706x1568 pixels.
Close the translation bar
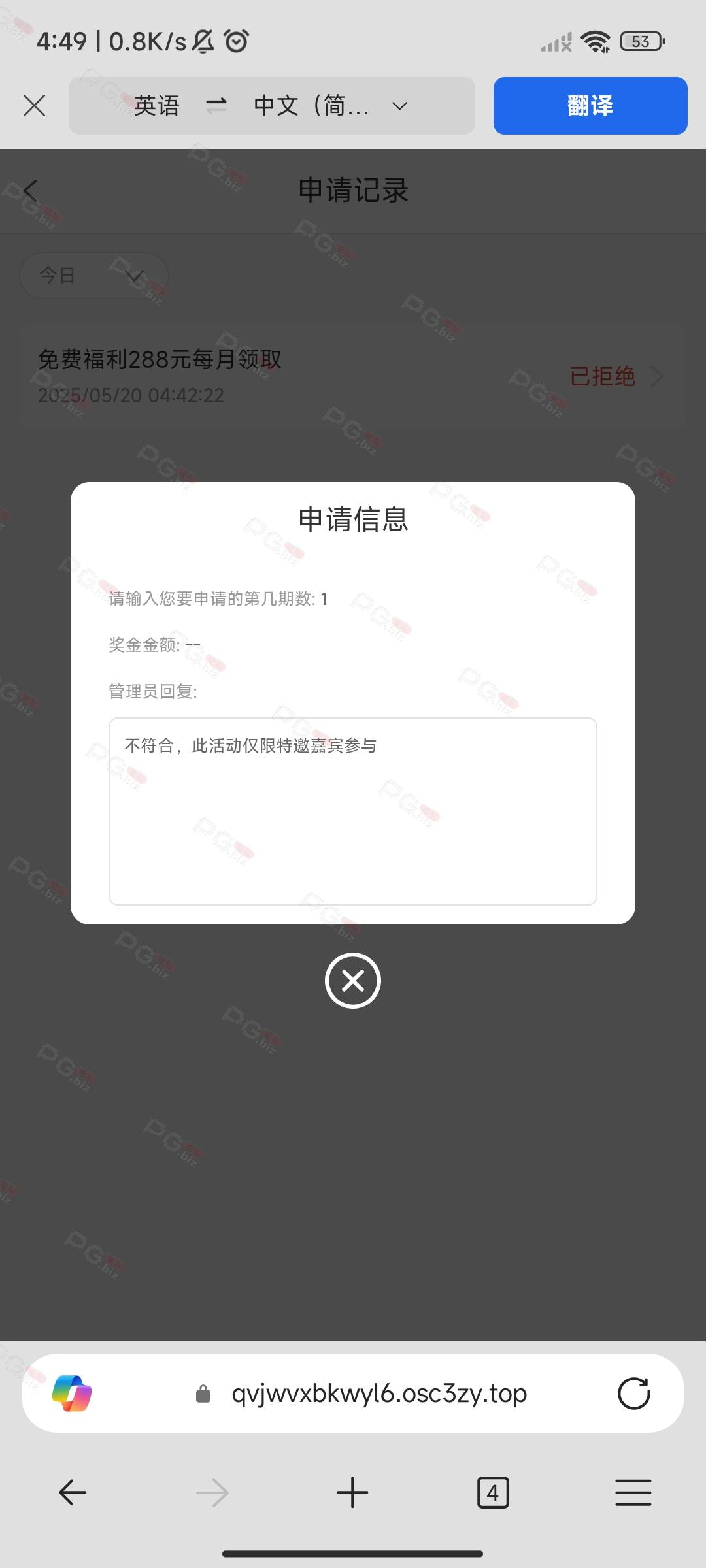click(x=34, y=105)
